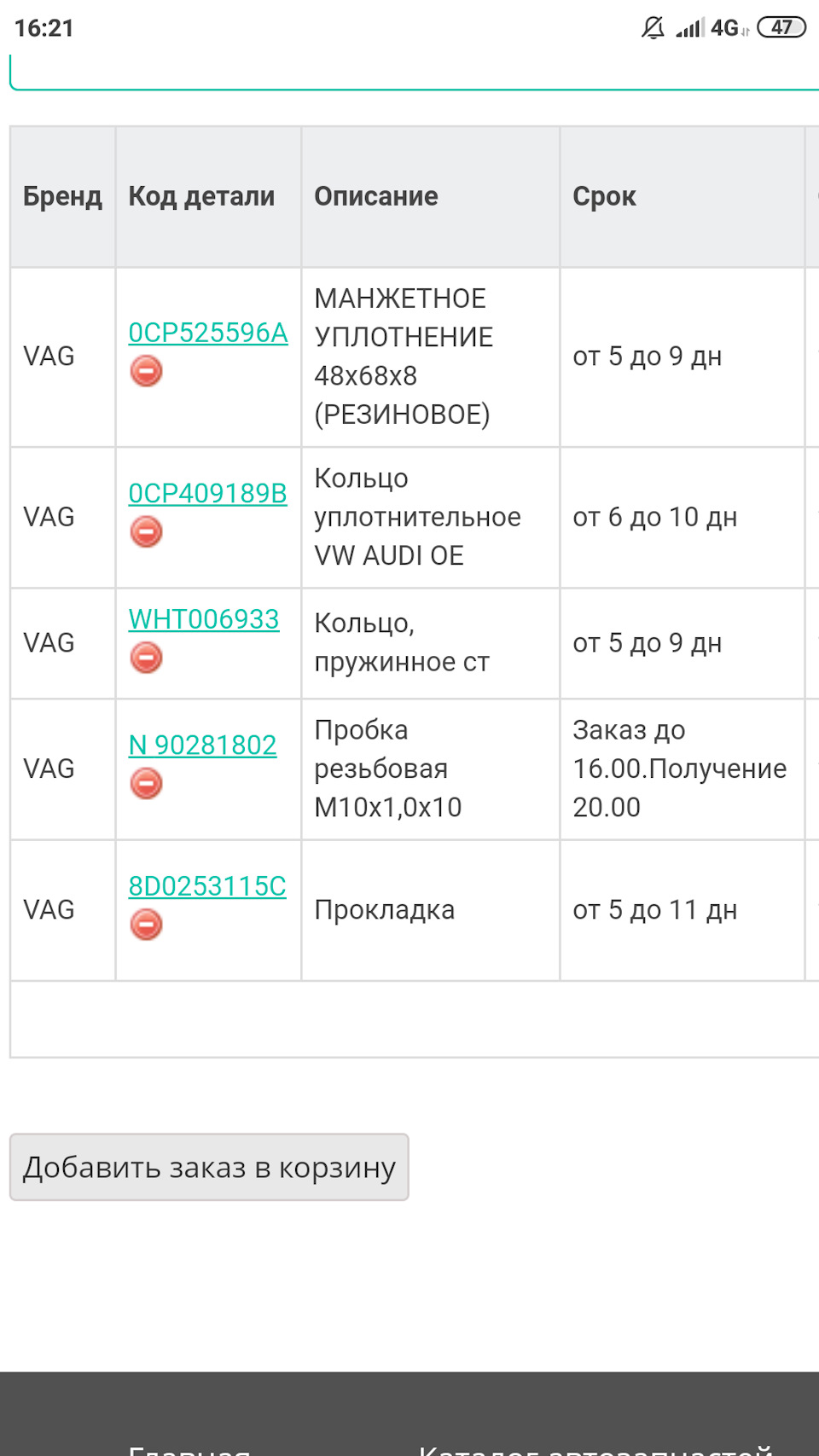
Task: Tap 'Добавить заказ в корзину' button
Action: (209, 1167)
